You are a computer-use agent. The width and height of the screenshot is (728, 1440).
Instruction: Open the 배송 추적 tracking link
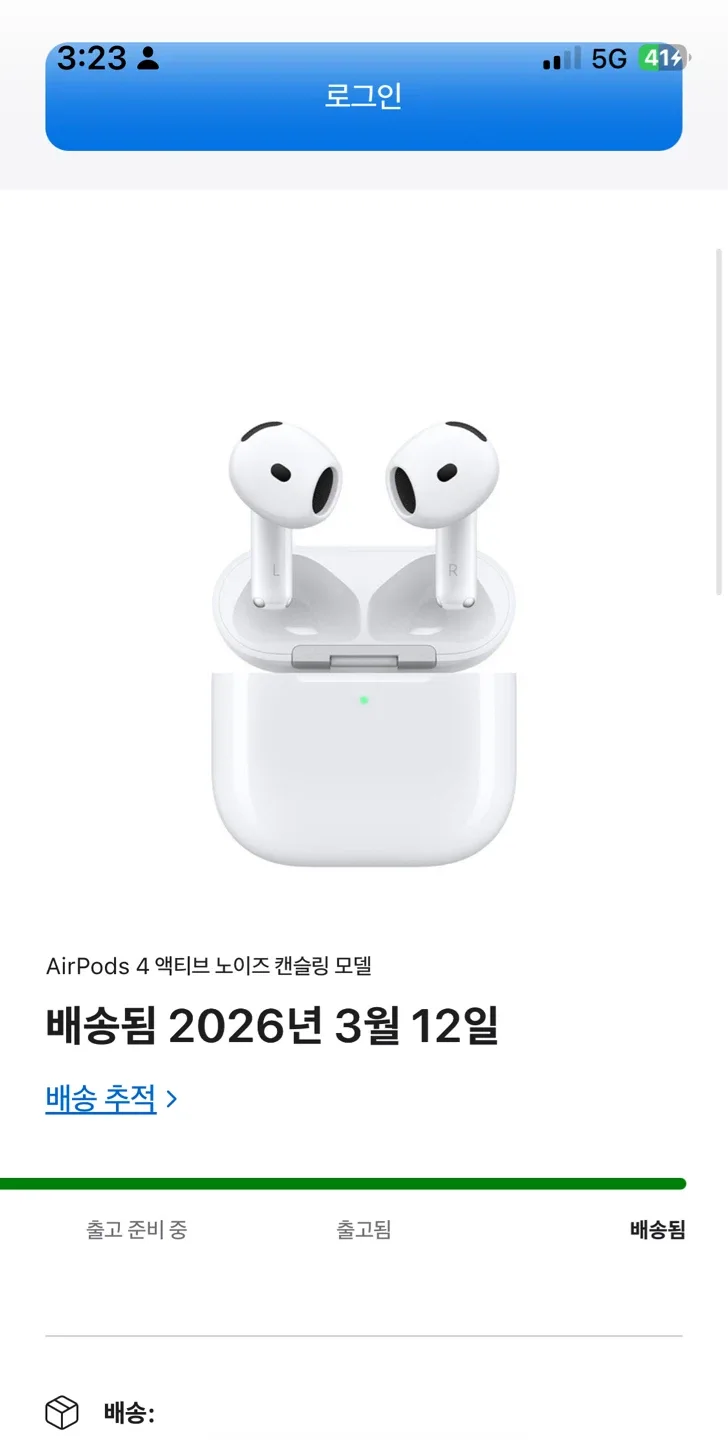[x=99, y=1097]
